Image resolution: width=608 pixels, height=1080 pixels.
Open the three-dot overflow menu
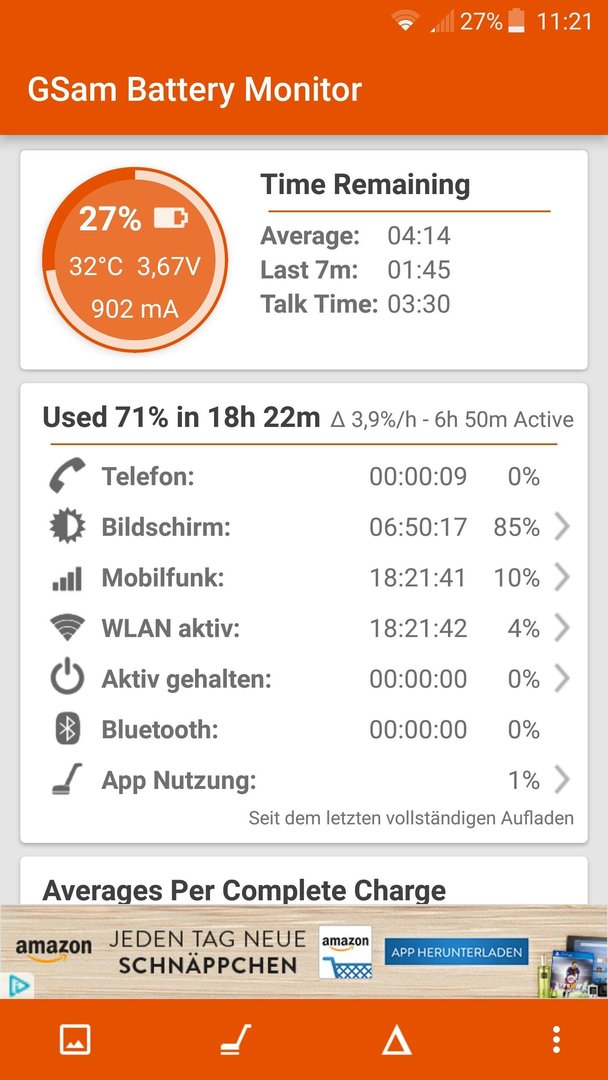pos(556,1039)
